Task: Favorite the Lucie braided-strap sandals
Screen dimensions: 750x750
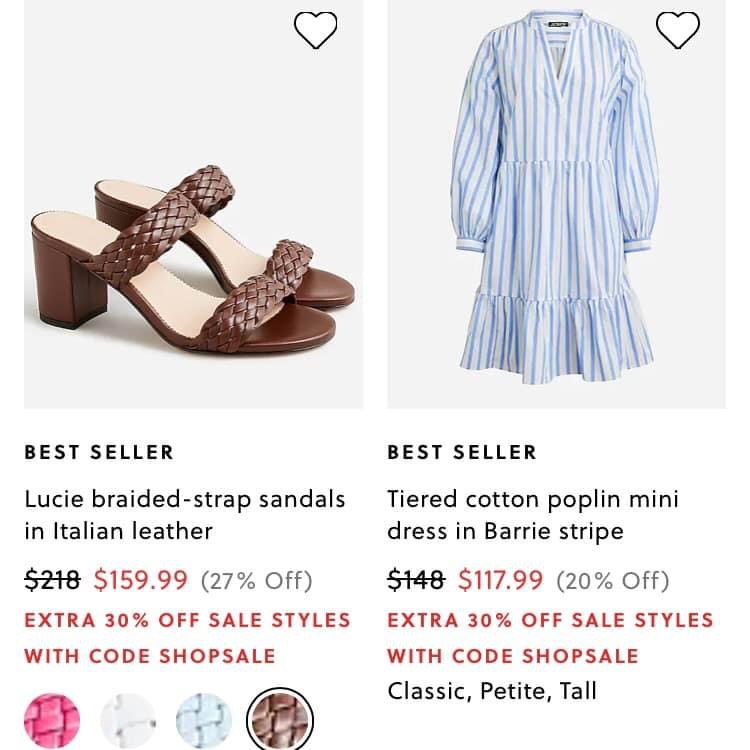Action: coord(315,30)
